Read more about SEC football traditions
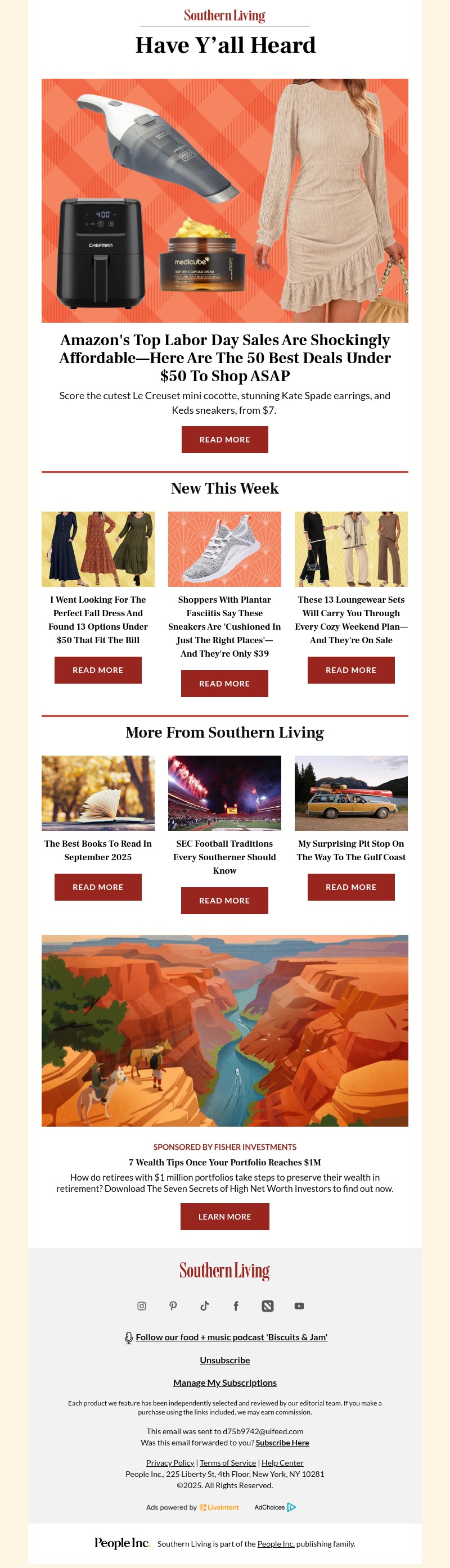The image size is (450, 1568). coord(224,900)
